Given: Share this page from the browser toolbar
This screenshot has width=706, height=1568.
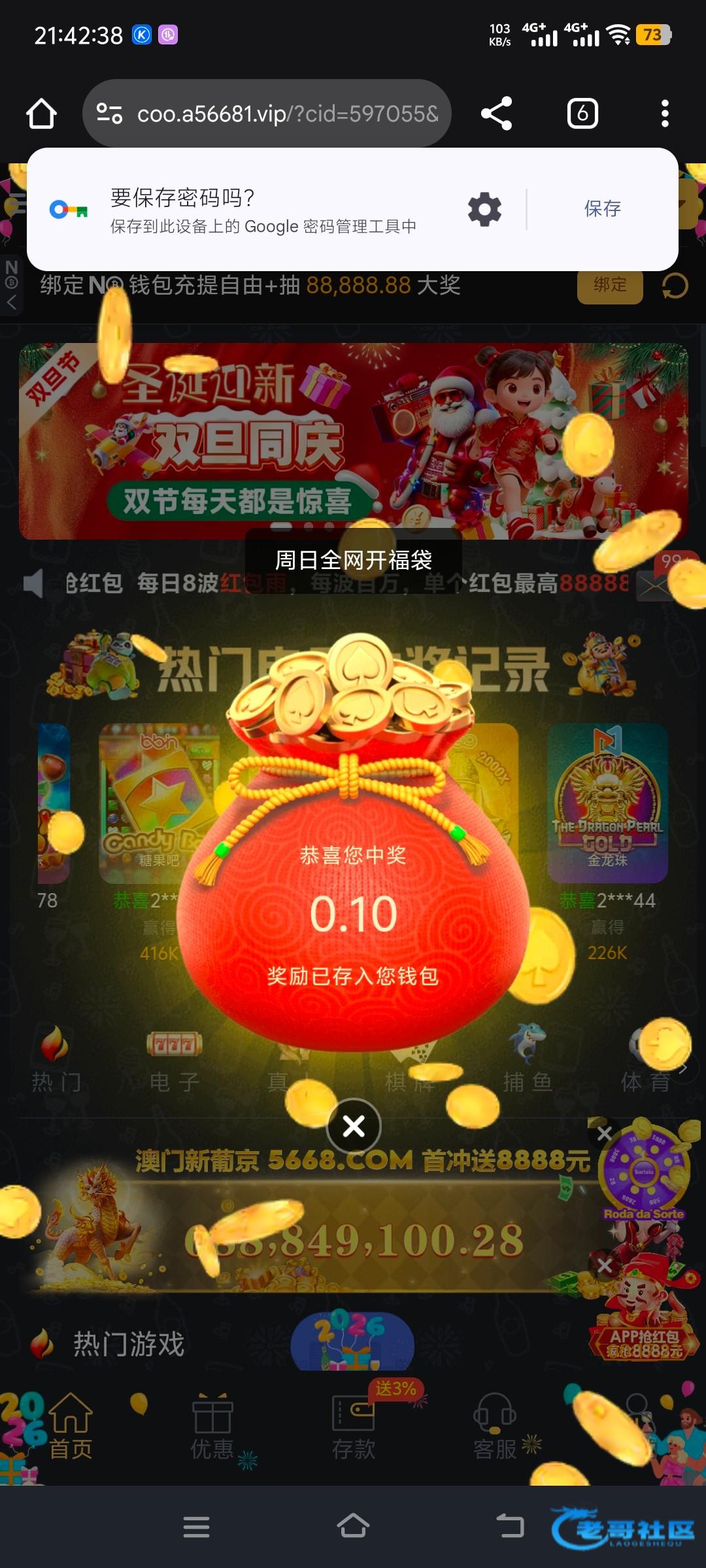Looking at the screenshot, I should (497, 114).
